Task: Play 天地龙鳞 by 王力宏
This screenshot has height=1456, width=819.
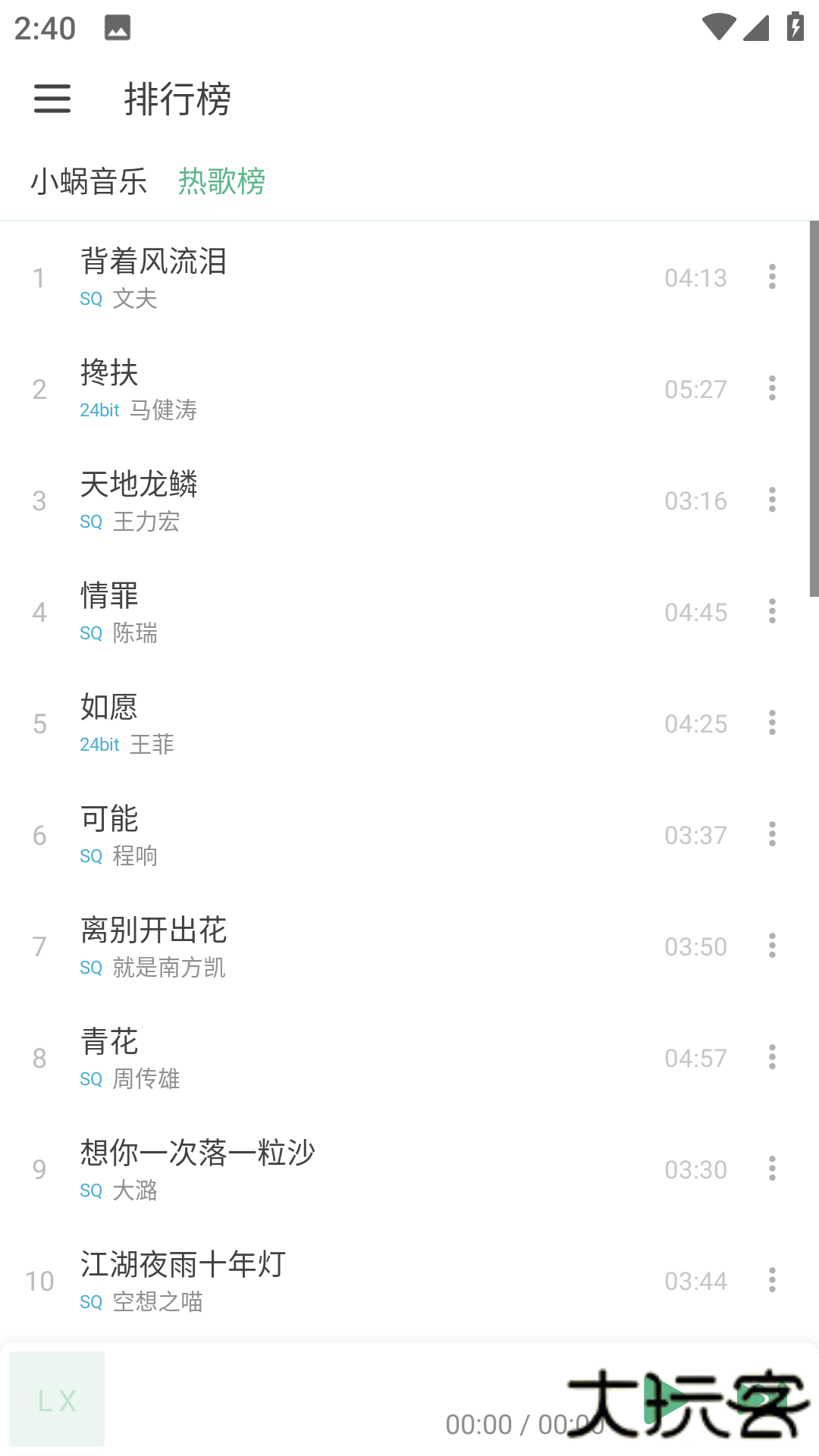Action: pos(341,500)
